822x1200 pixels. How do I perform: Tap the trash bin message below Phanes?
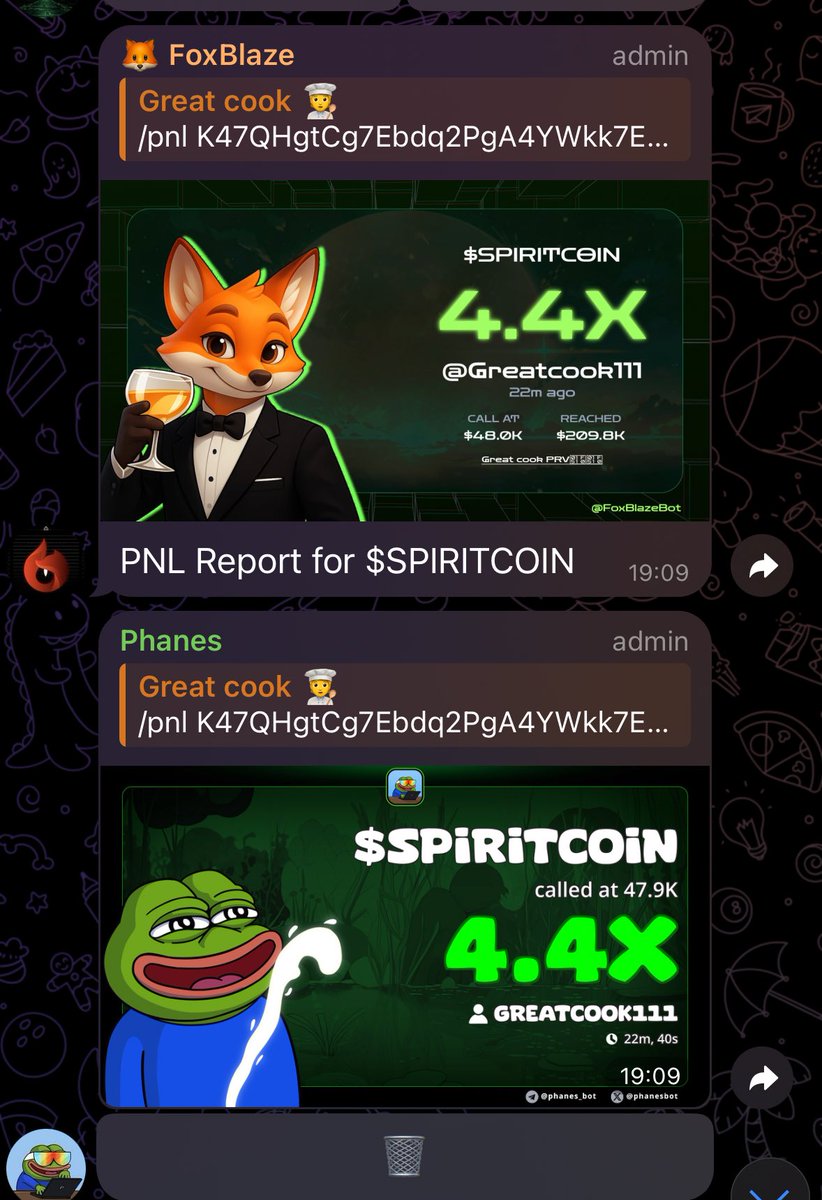[x=404, y=1156]
